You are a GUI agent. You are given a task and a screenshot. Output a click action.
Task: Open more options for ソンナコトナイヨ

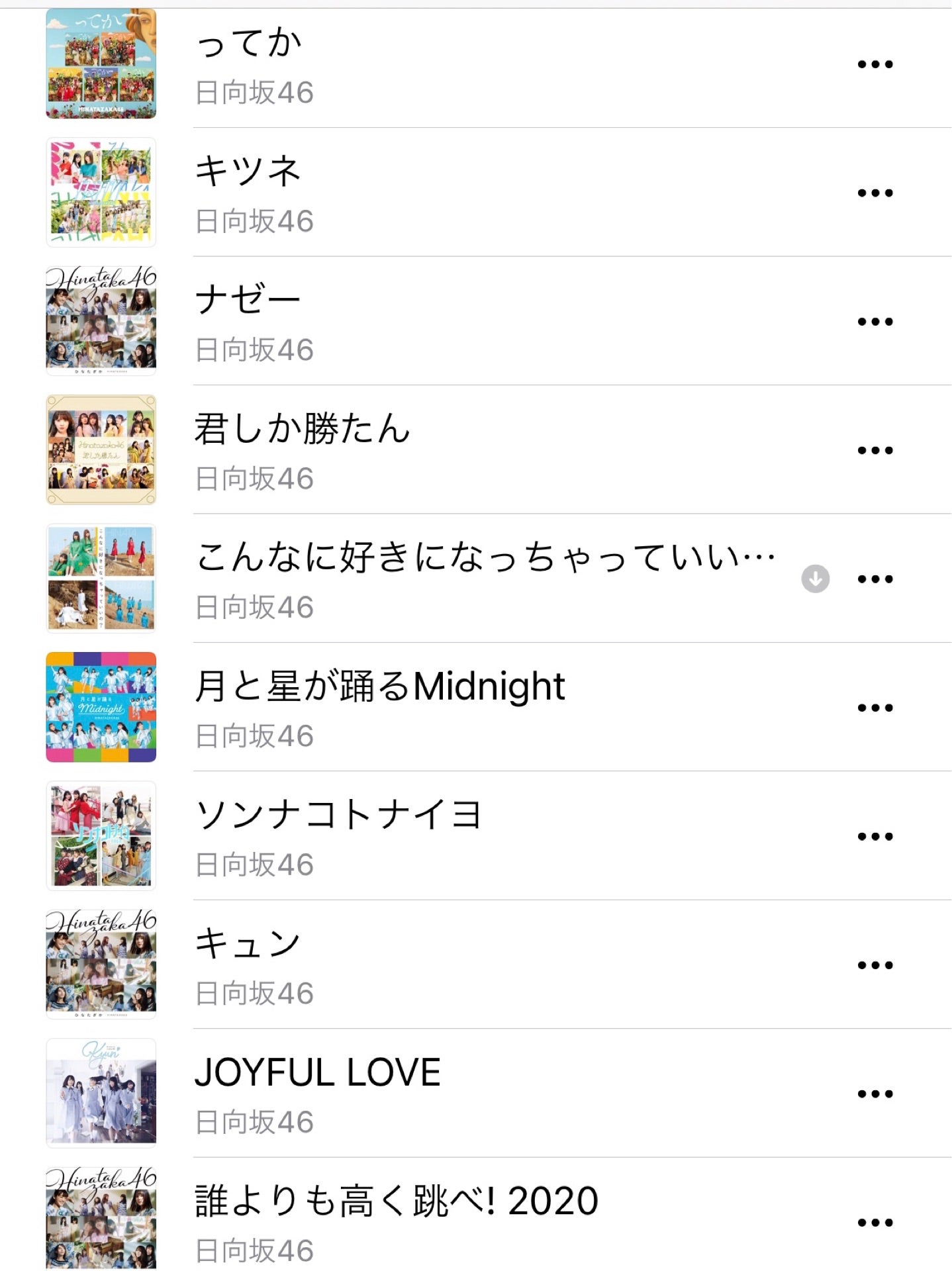point(875,837)
